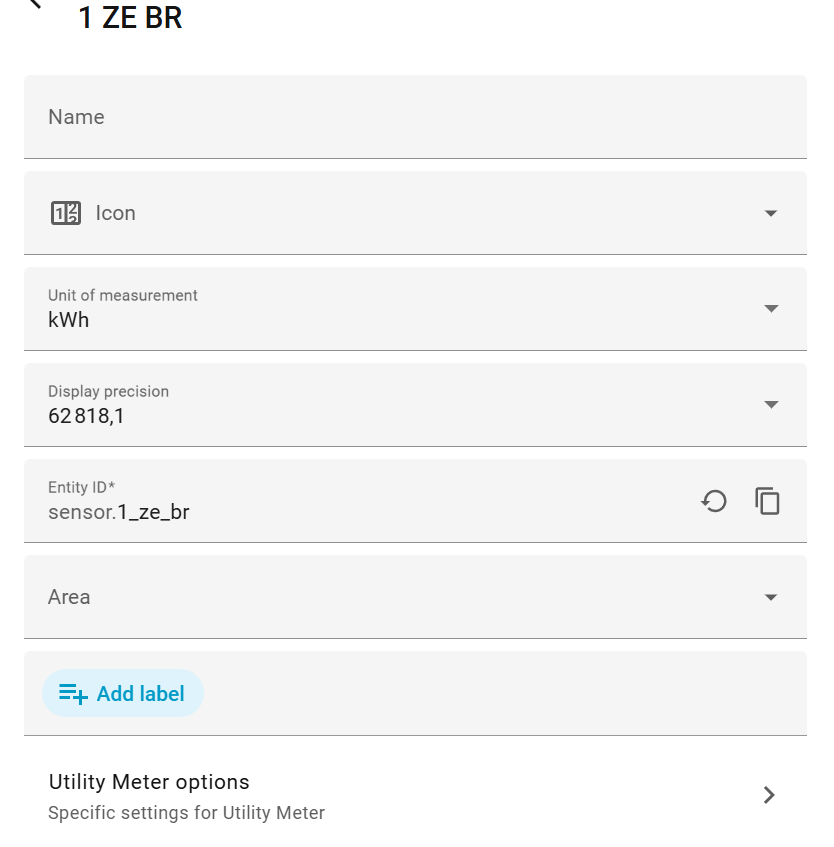Tap the back arrow at top
Screen dimensions: 834x847
(36, 4)
